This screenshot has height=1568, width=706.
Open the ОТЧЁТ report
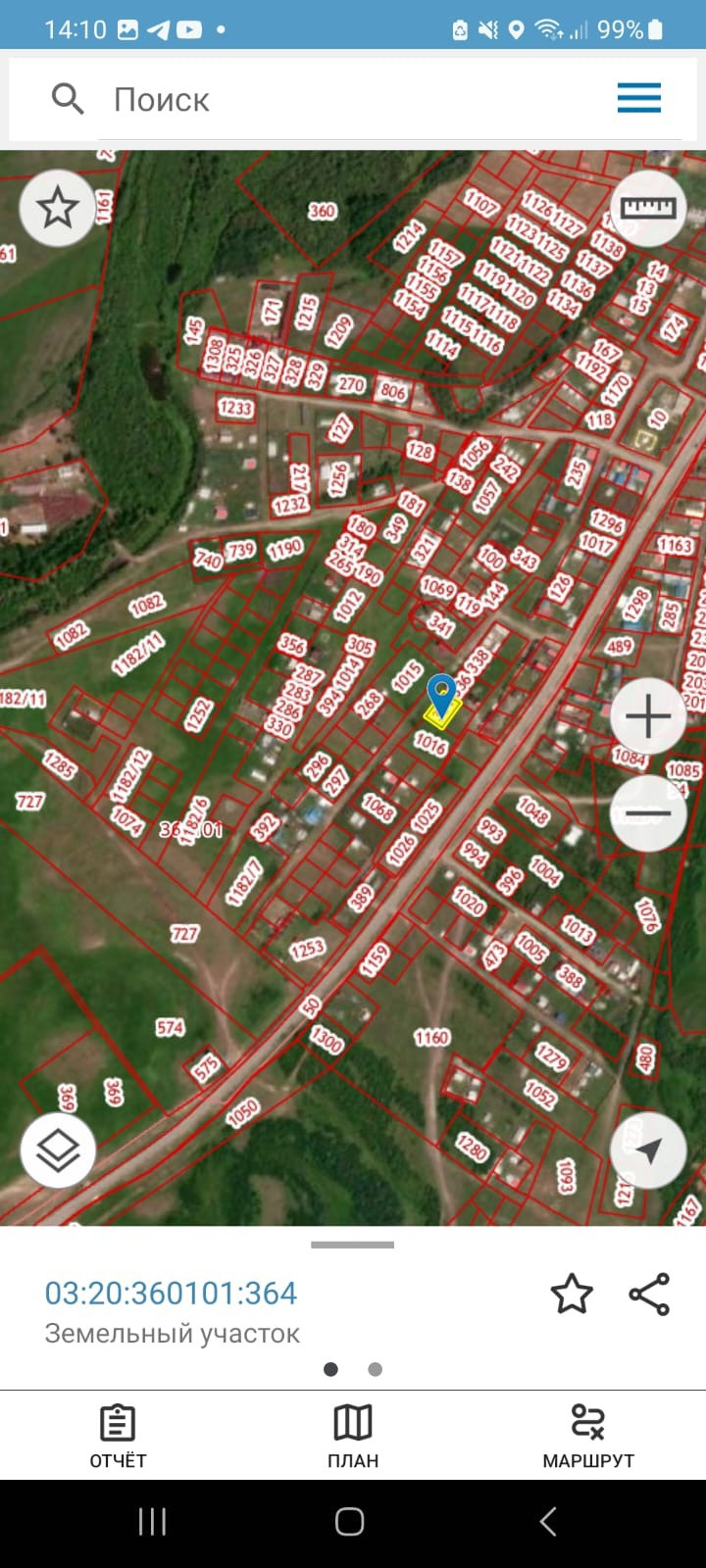(x=118, y=1436)
